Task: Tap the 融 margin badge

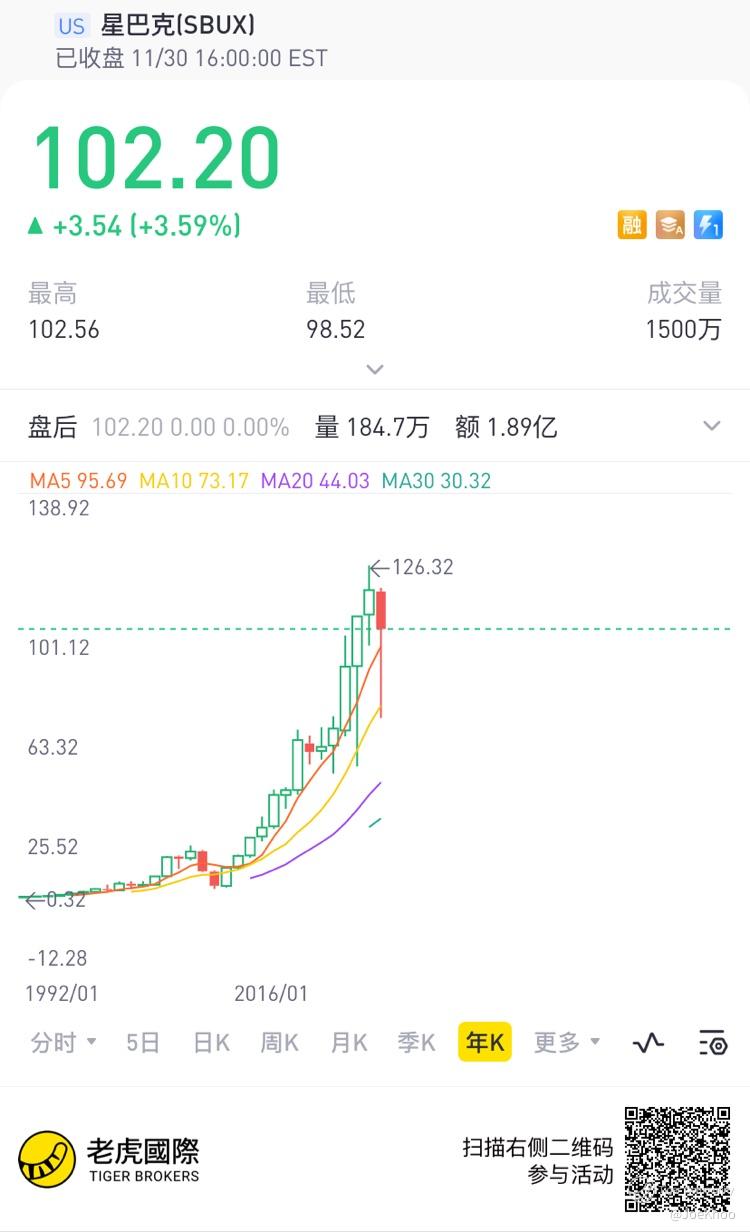Action: click(632, 225)
